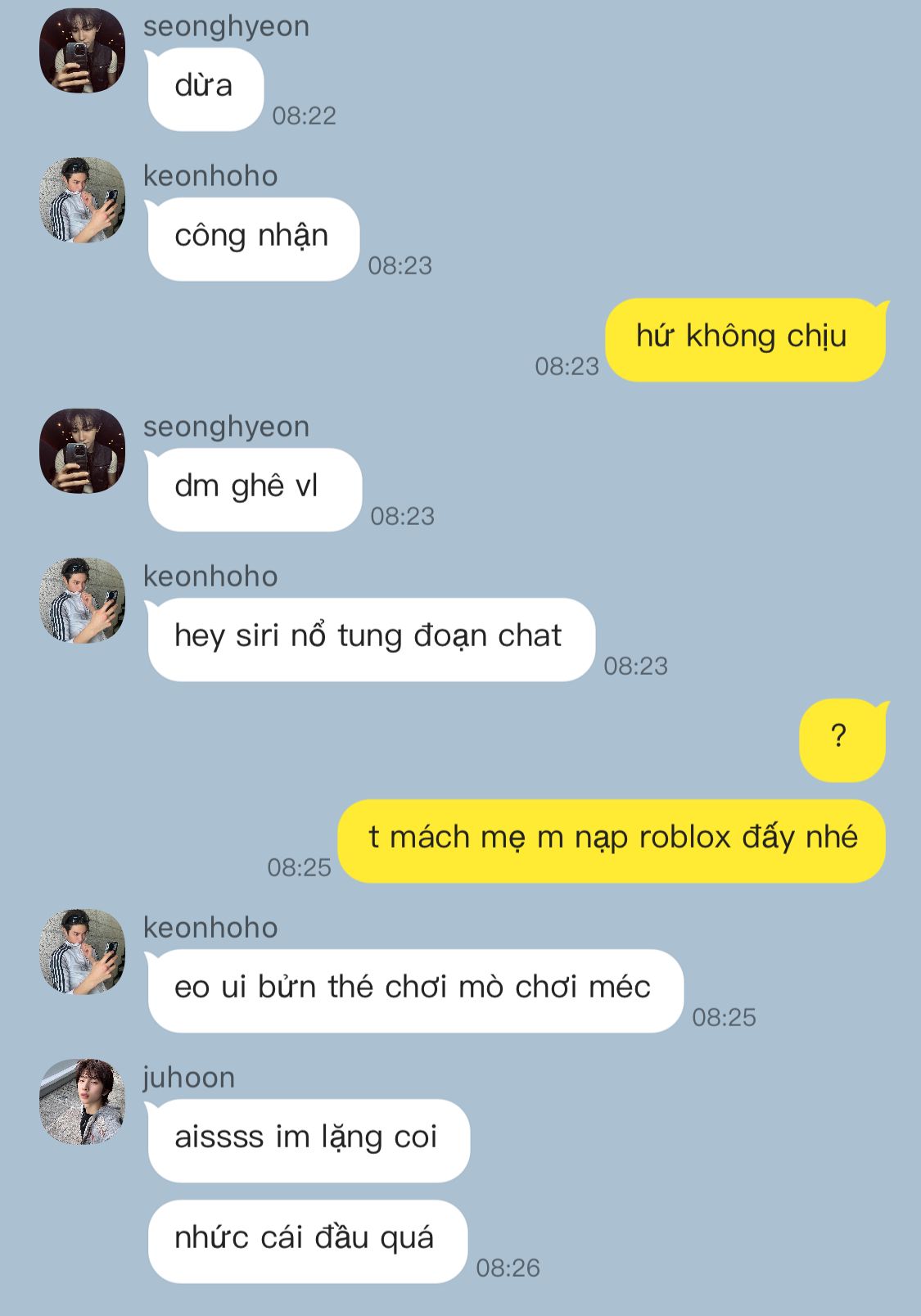Open keonhoho's avatar beside the 'eo ui bửn' message
The image size is (921, 1316).
pos(82,952)
